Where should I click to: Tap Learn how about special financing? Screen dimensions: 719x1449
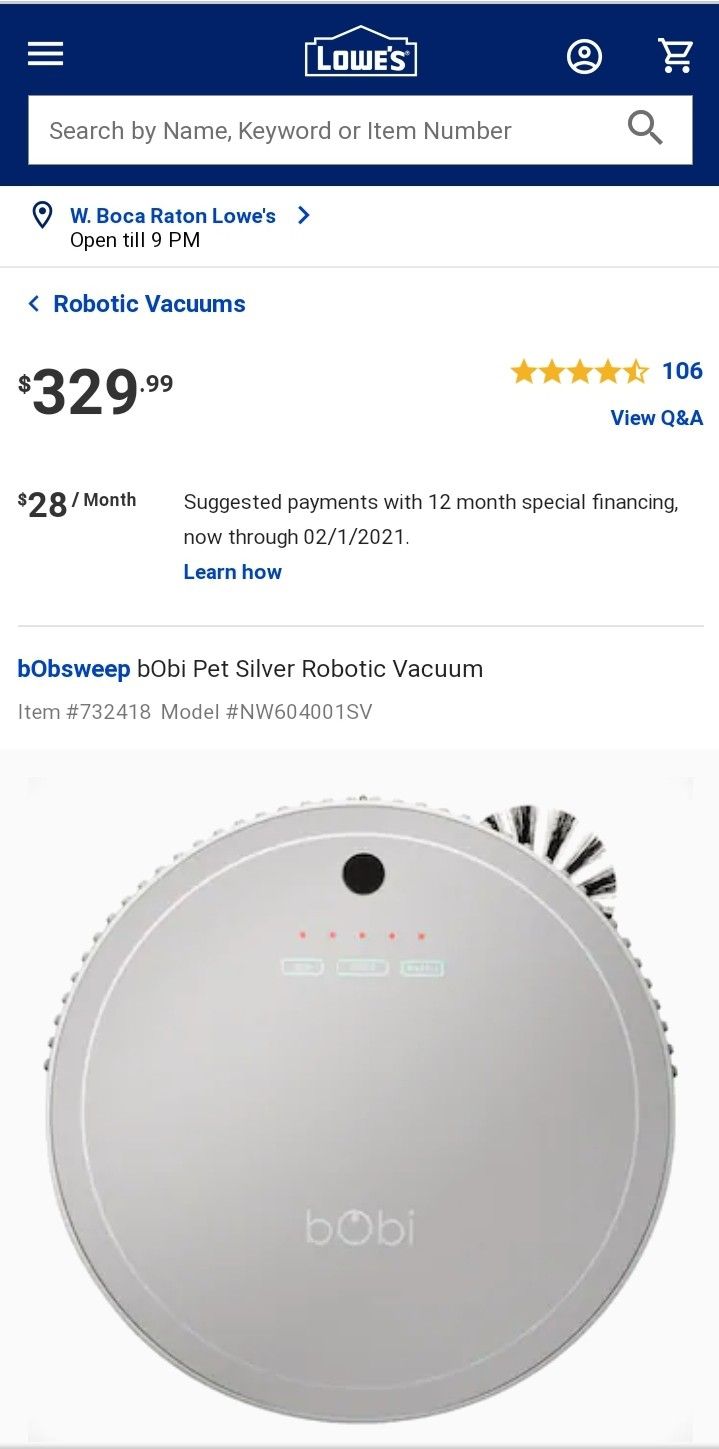tap(233, 572)
